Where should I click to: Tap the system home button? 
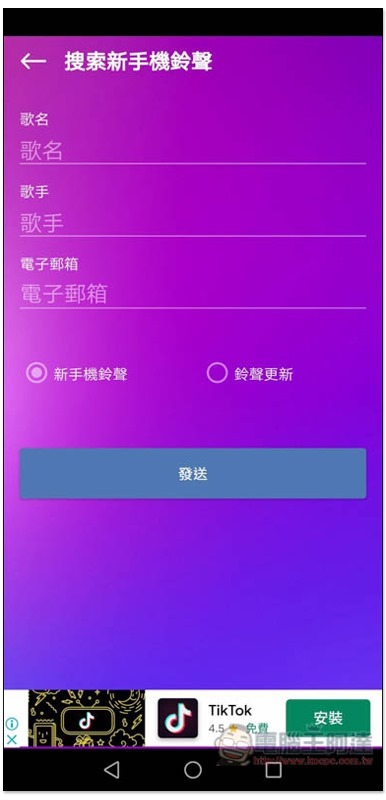click(193, 770)
